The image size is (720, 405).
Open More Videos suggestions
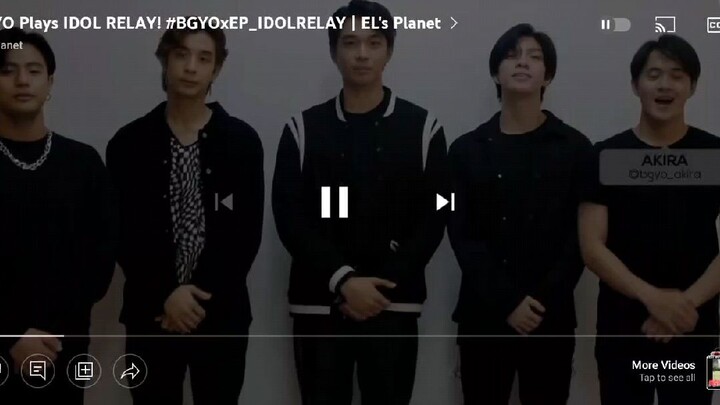click(664, 370)
